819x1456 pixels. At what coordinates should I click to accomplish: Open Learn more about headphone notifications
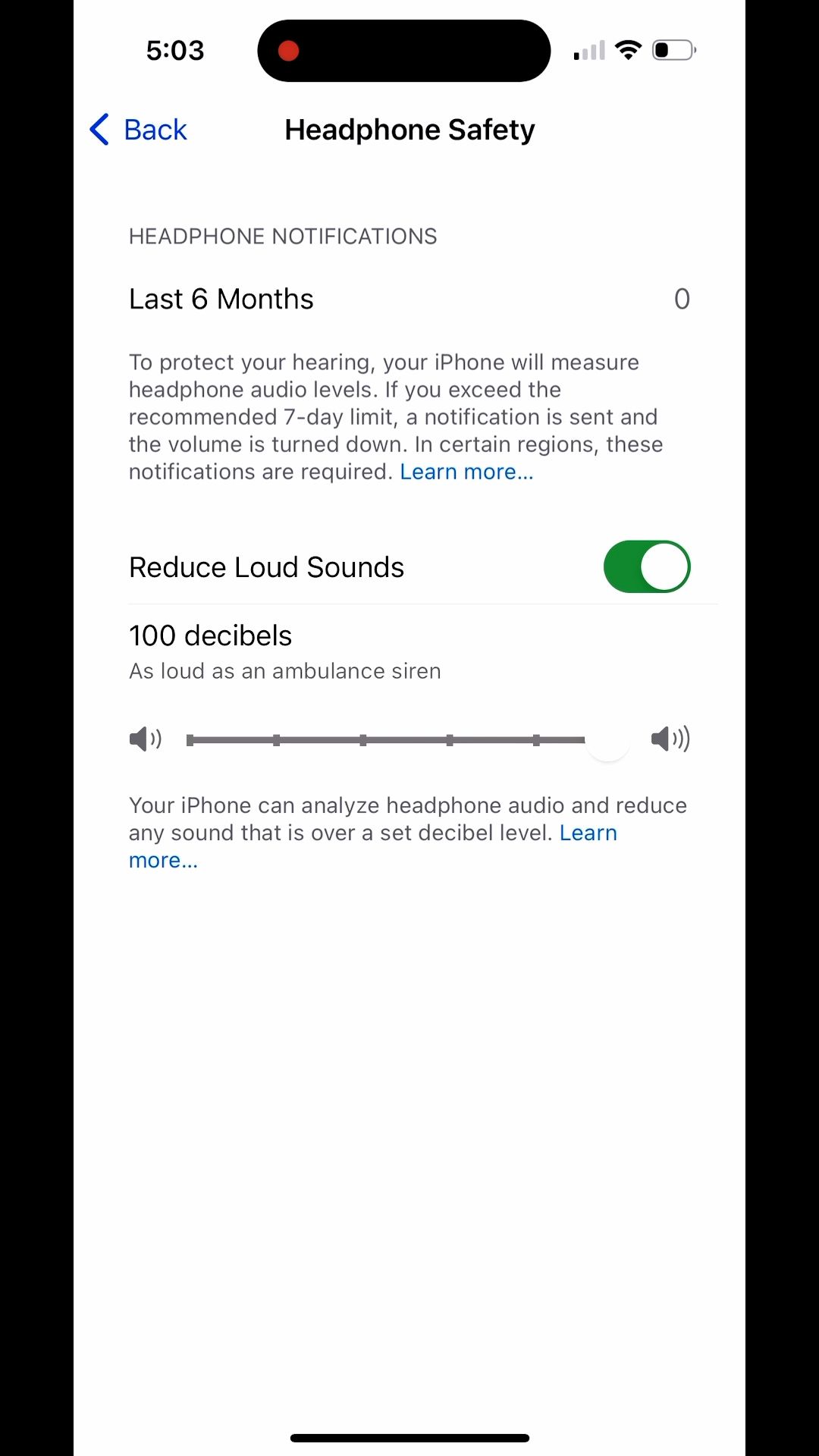[x=466, y=472]
